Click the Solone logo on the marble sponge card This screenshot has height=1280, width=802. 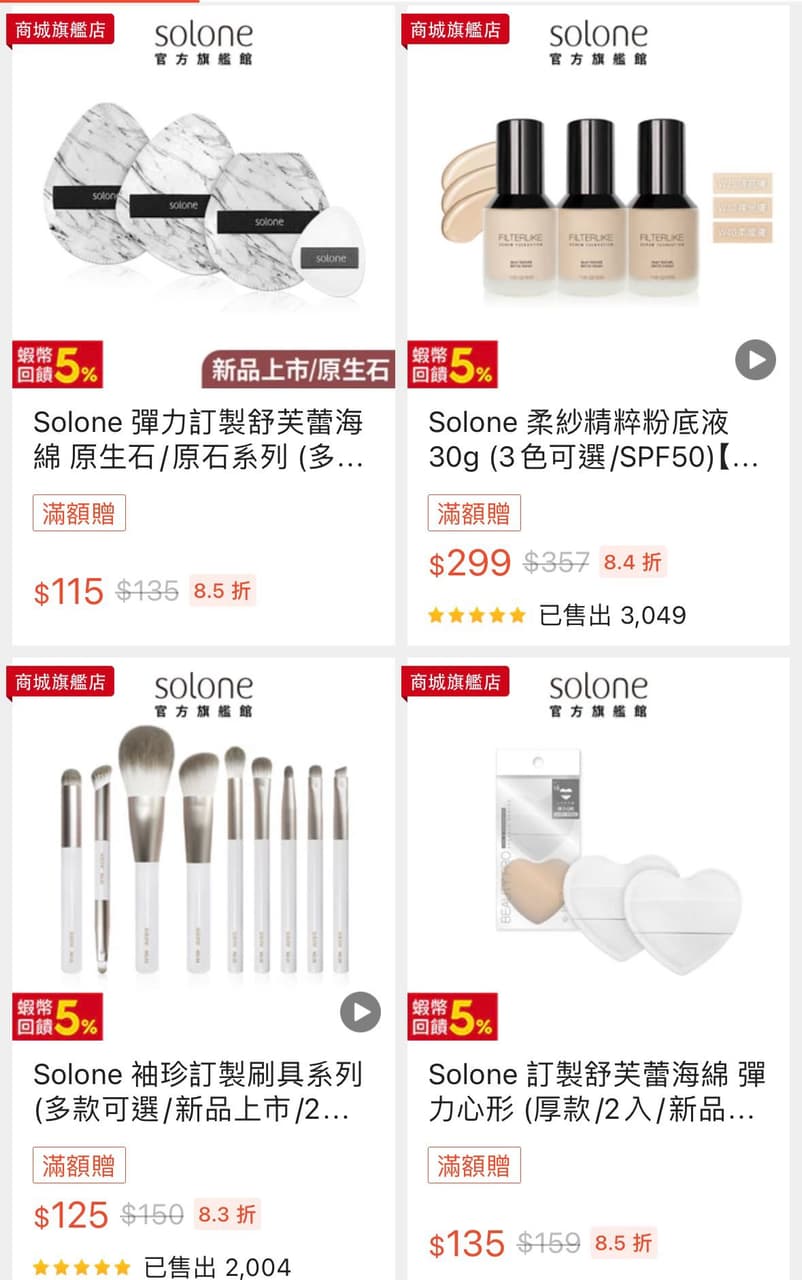pyautogui.click(x=205, y=45)
